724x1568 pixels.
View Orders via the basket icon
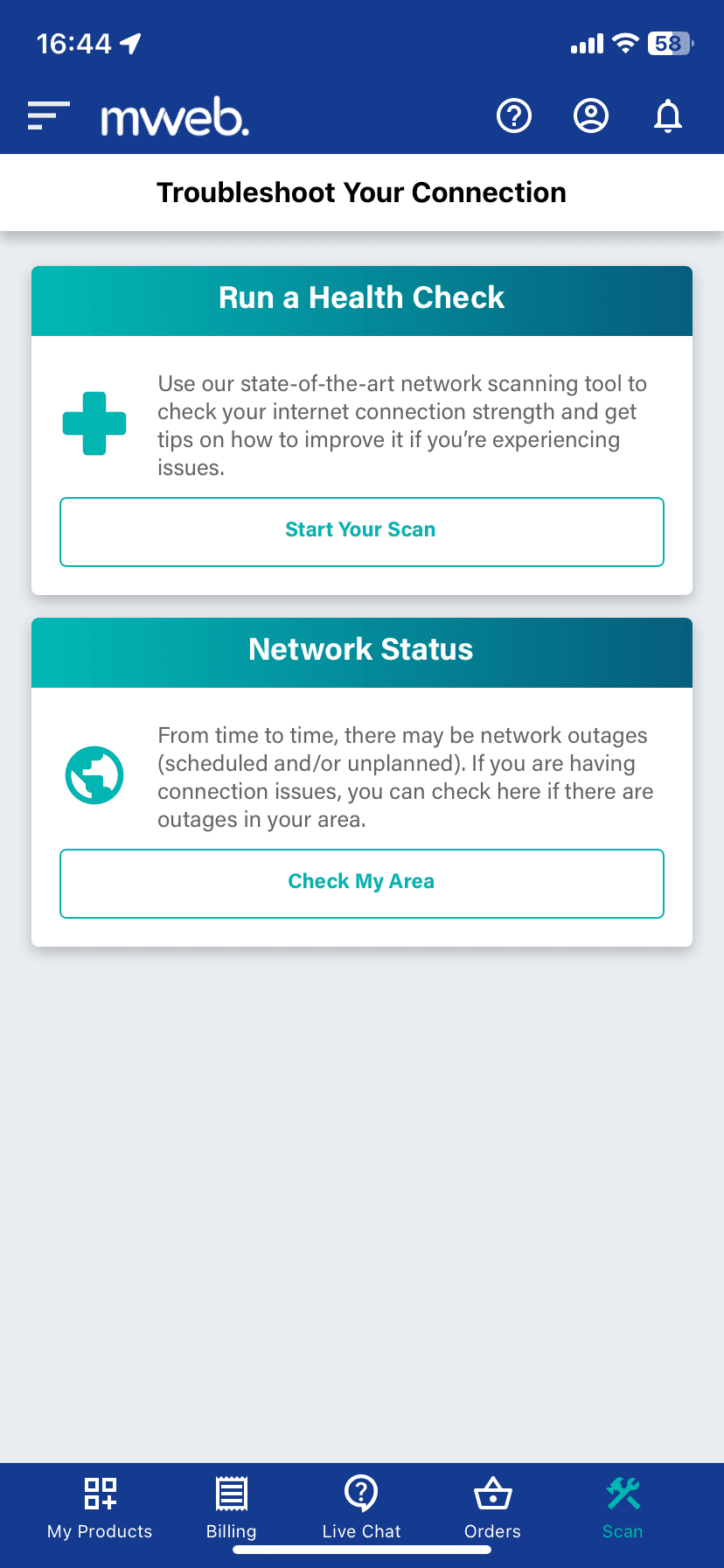click(x=491, y=1493)
